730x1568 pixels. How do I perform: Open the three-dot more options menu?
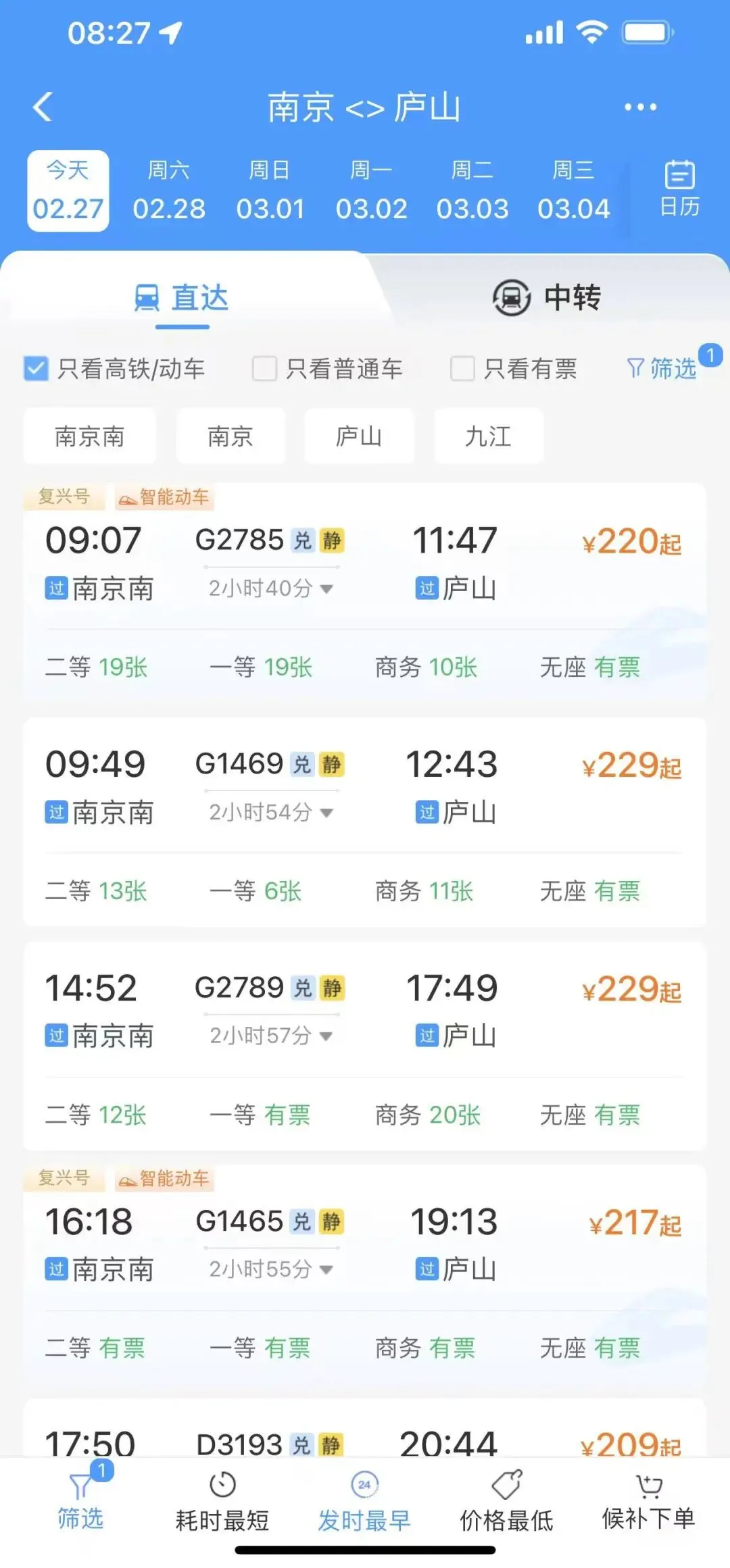point(639,107)
